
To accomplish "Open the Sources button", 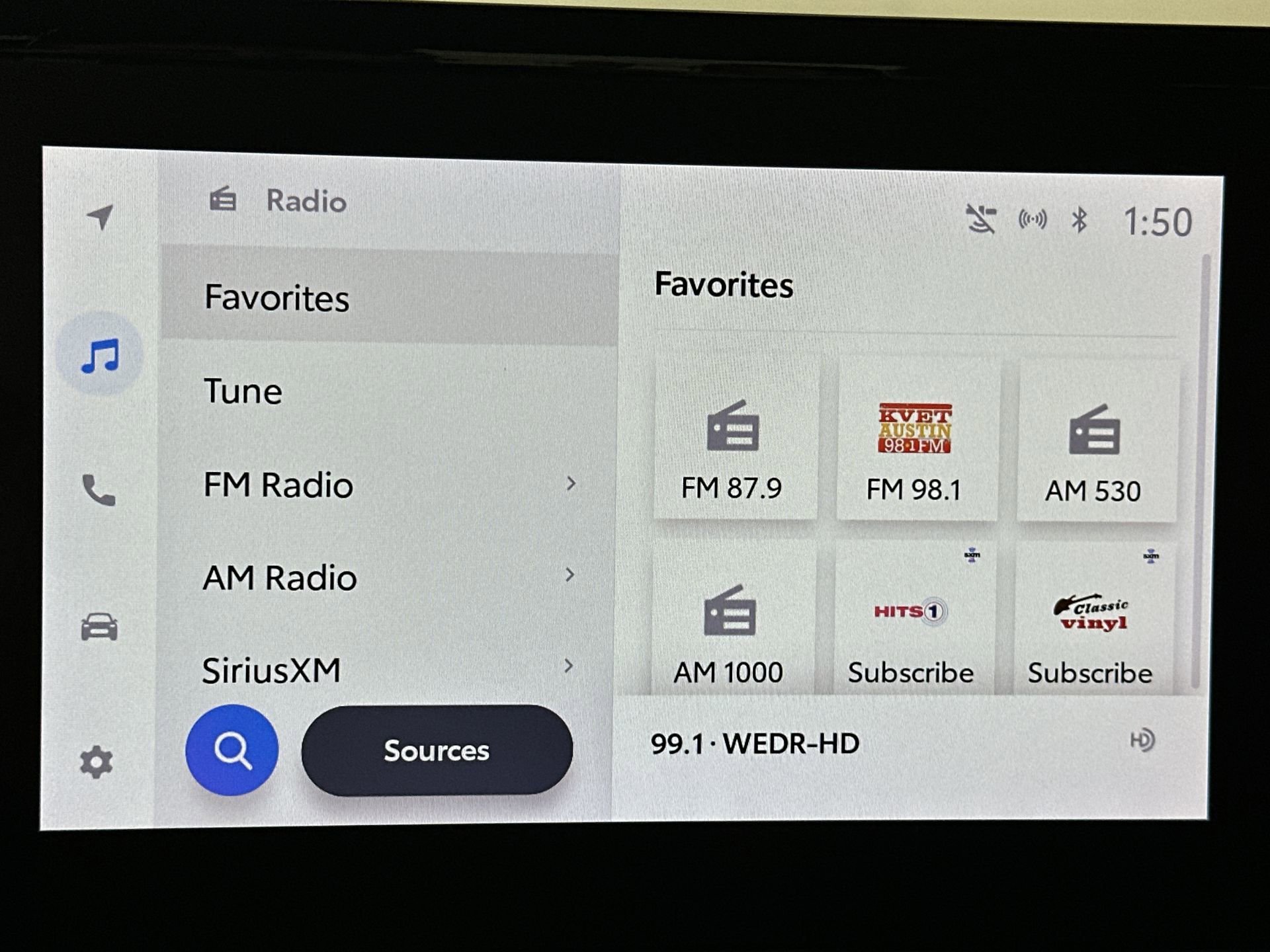I will (437, 750).
